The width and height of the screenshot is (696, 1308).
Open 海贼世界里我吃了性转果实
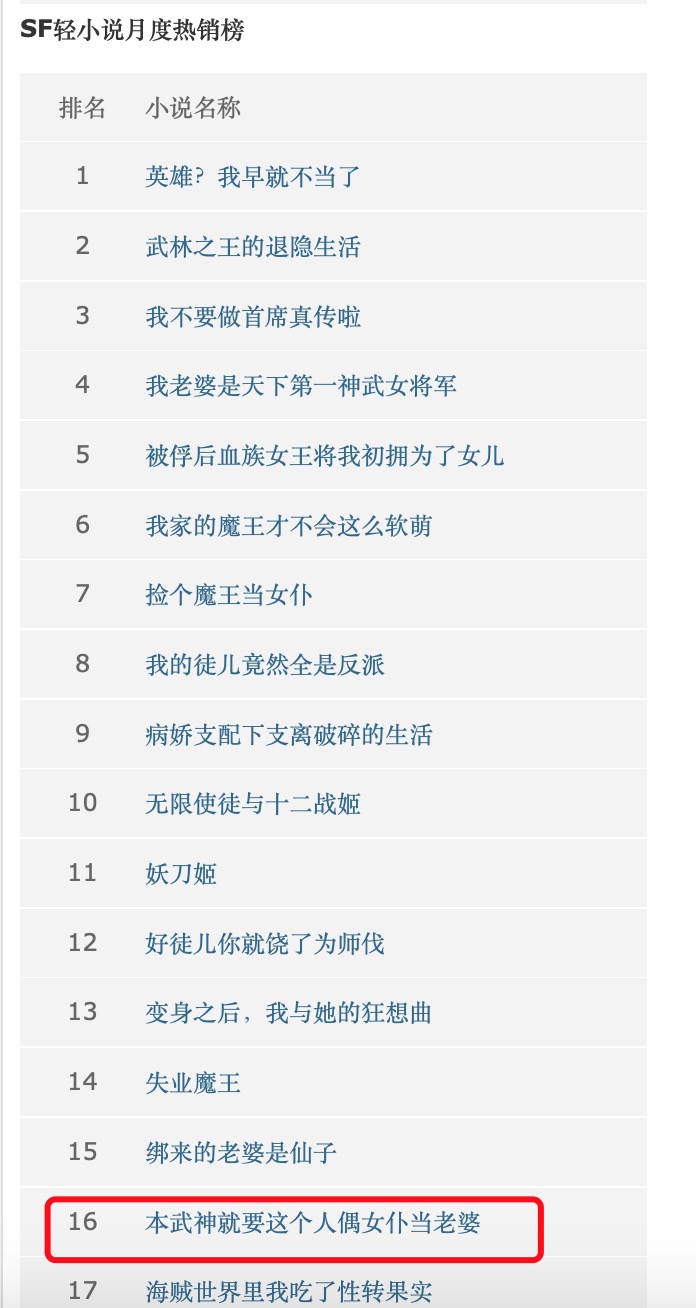(x=289, y=1291)
